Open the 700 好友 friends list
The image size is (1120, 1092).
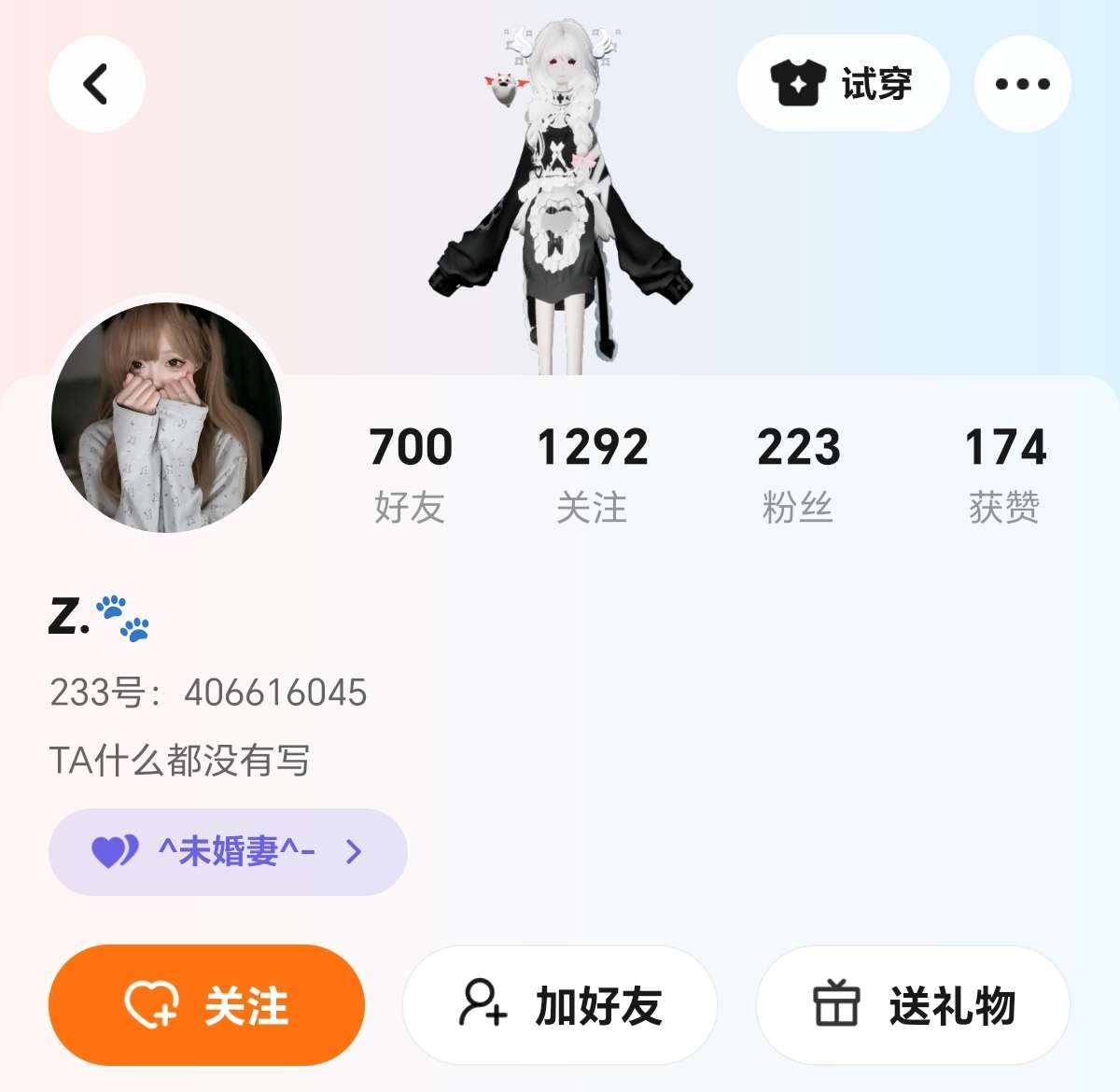click(x=410, y=473)
